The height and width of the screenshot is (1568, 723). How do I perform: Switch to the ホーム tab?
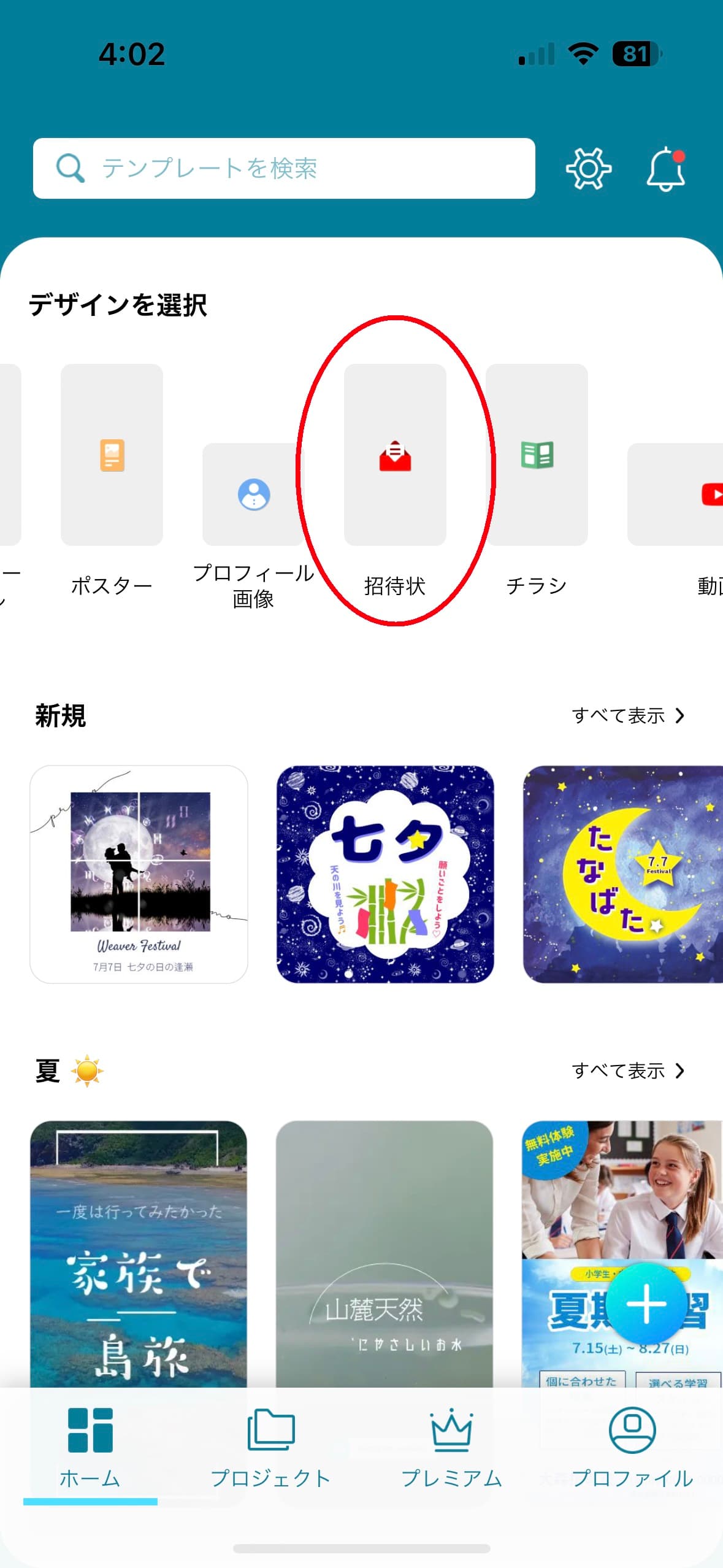point(90,1448)
